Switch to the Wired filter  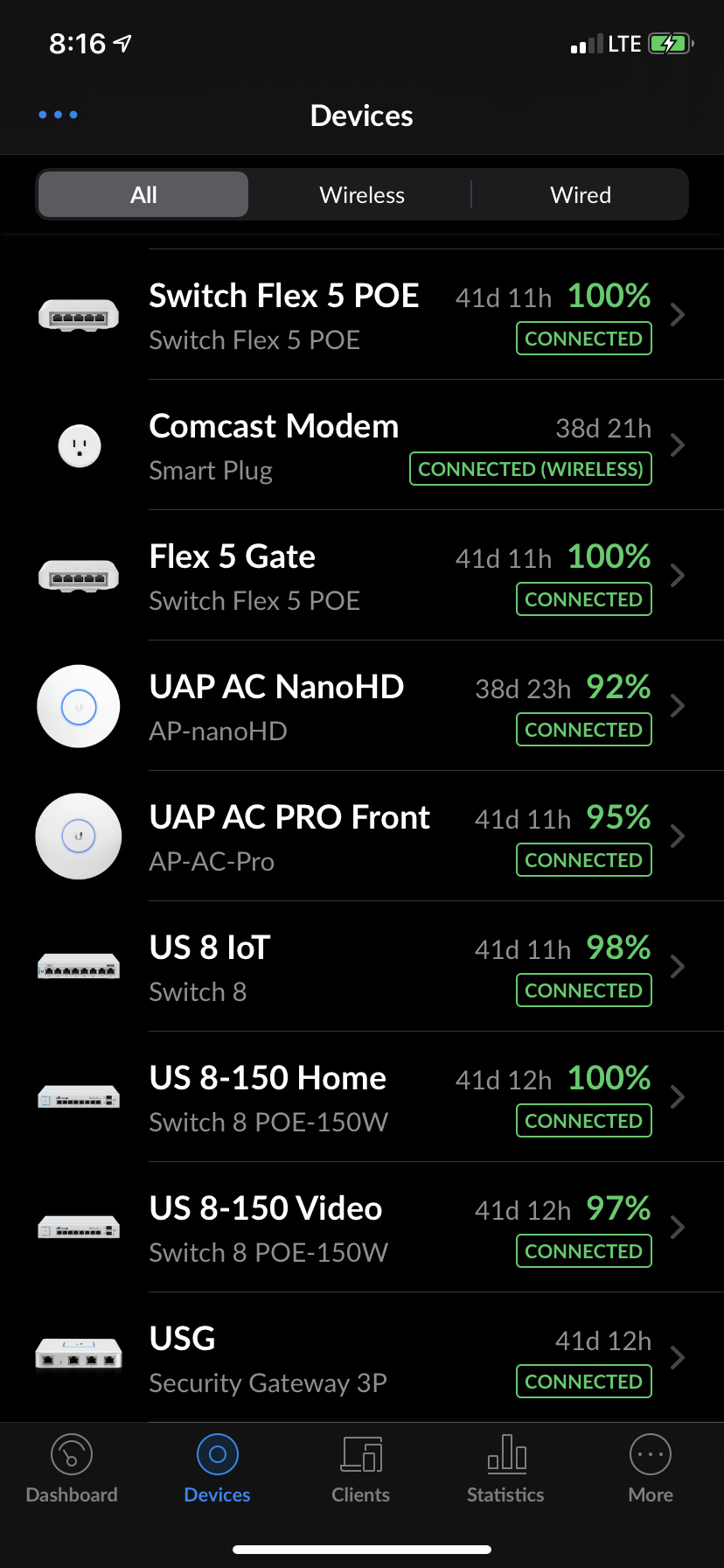pyautogui.click(x=581, y=194)
